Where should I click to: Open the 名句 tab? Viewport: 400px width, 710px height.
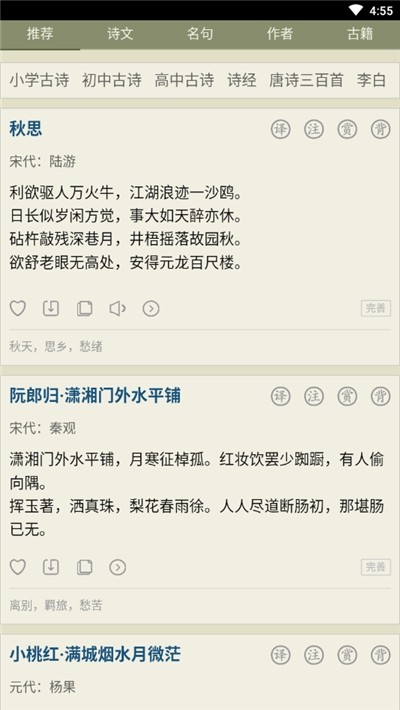point(200,34)
